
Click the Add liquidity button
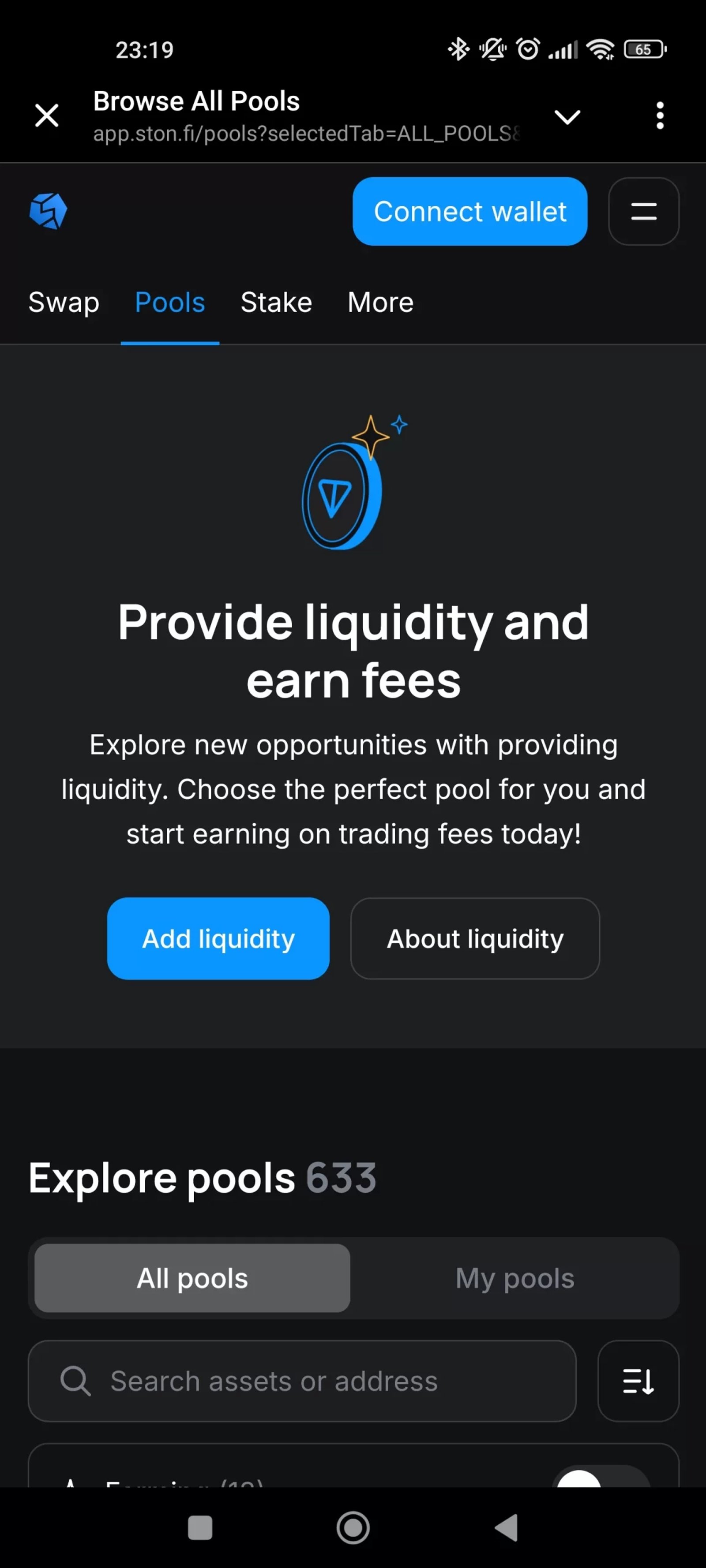point(218,939)
